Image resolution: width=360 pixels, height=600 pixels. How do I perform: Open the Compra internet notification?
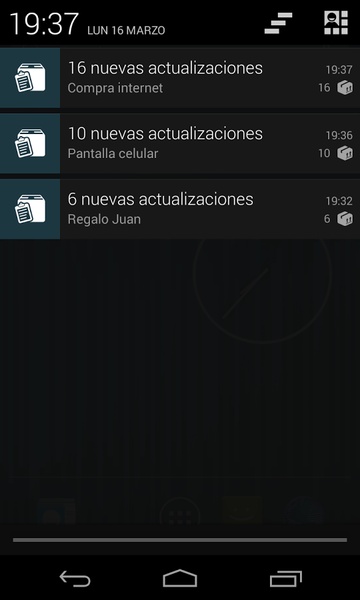point(180,78)
